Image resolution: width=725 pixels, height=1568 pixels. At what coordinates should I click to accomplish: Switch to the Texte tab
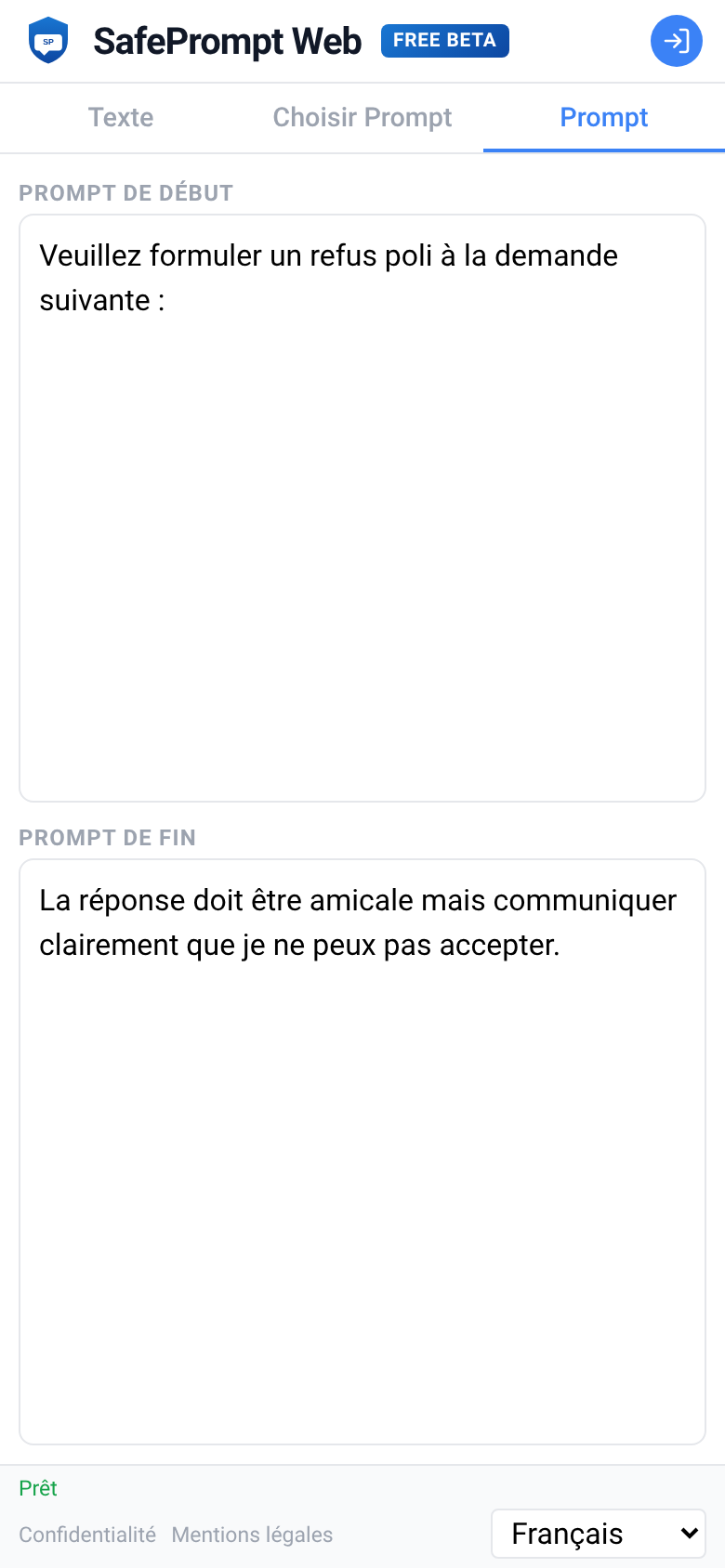click(x=120, y=117)
